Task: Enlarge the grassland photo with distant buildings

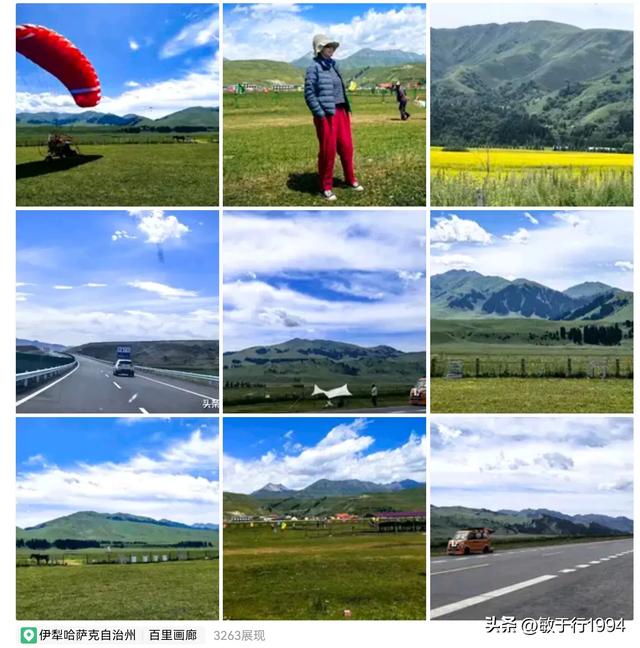Action: [324, 518]
